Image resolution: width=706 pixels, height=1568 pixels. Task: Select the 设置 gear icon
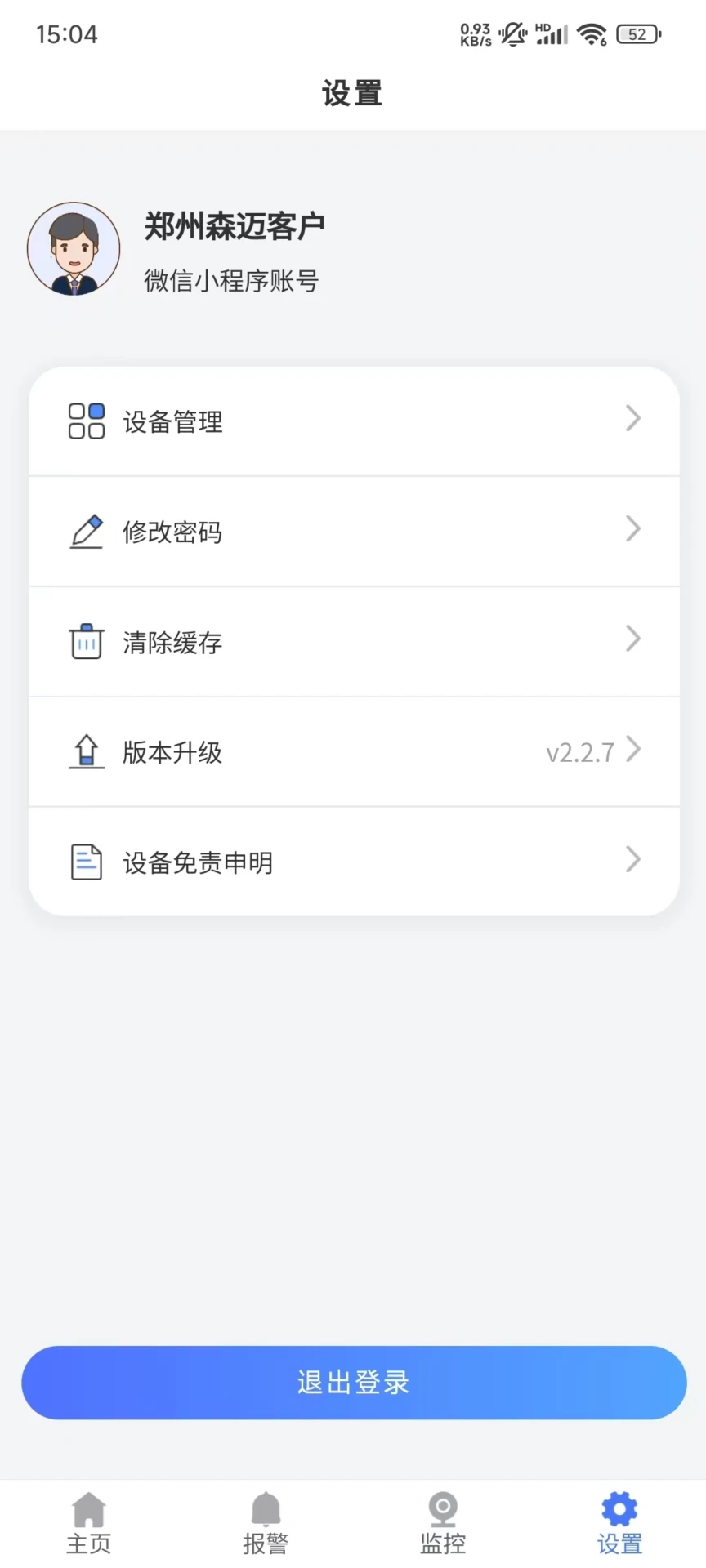click(619, 1508)
